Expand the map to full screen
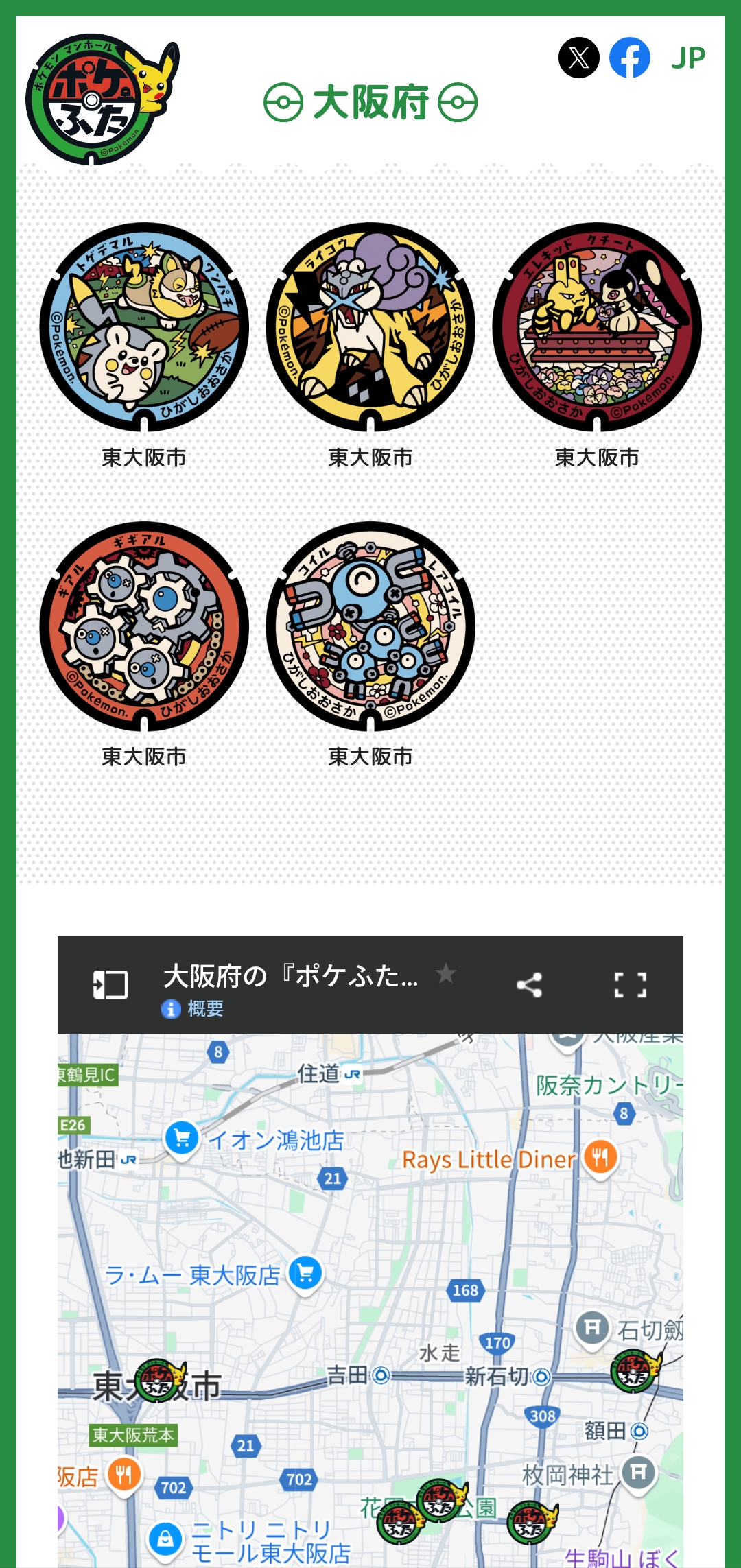The height and width of the screenshot is (1568, 741). pos(630,985)
